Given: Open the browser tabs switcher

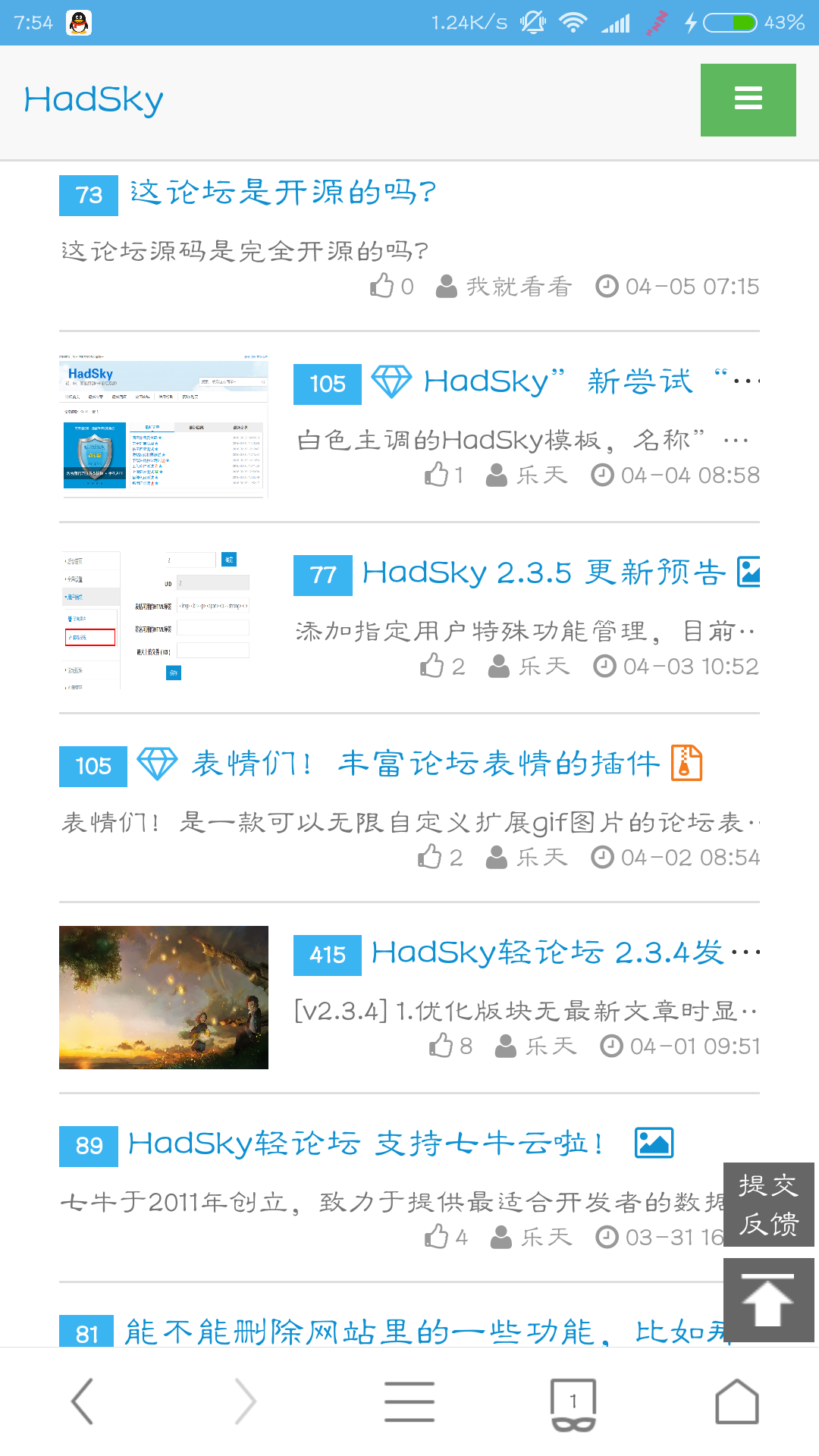Looking at the screenshot, I should click(573, 1401).
